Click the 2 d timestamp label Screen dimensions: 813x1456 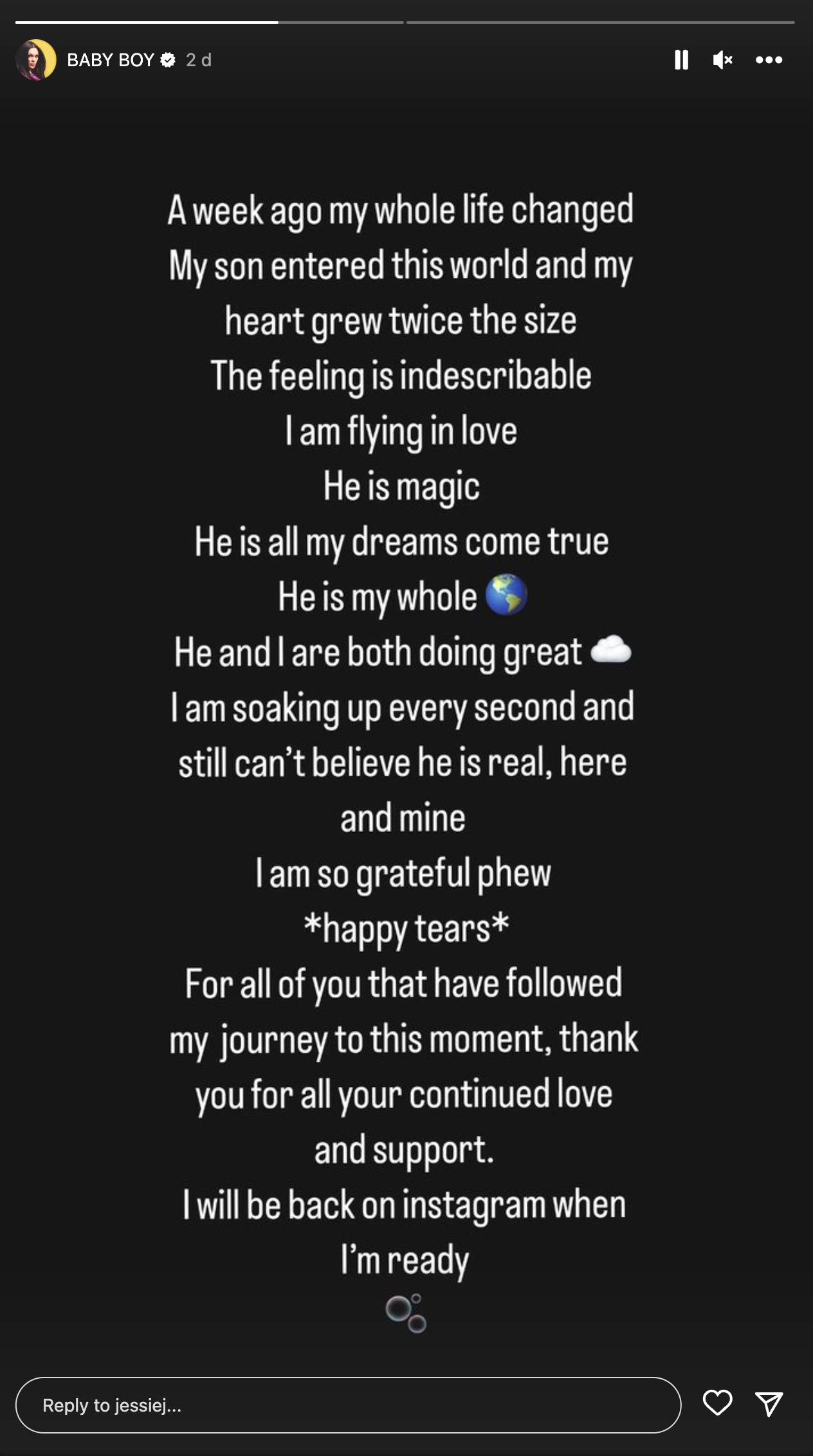coord(199,60)
